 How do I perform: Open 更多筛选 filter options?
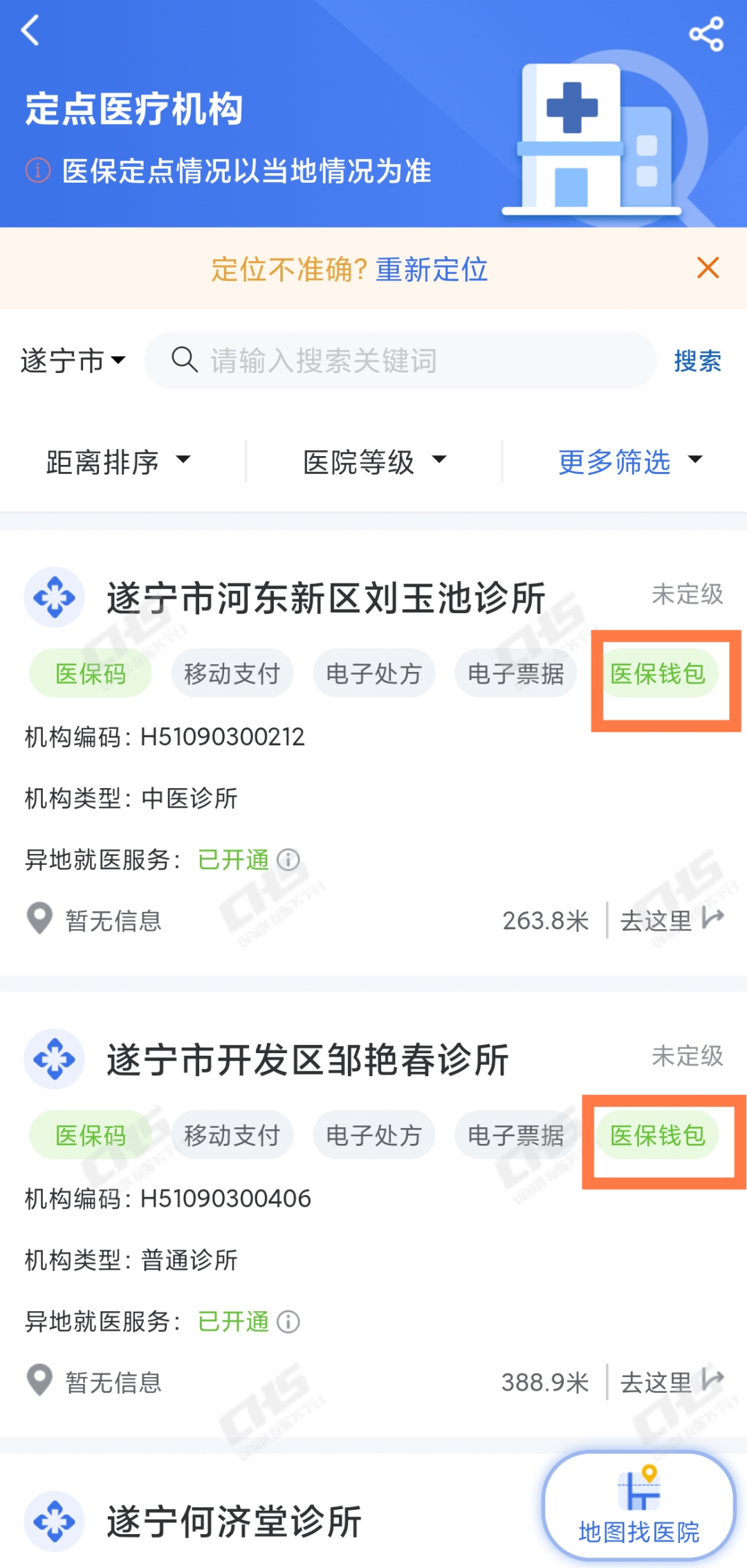tap(629, 462)
